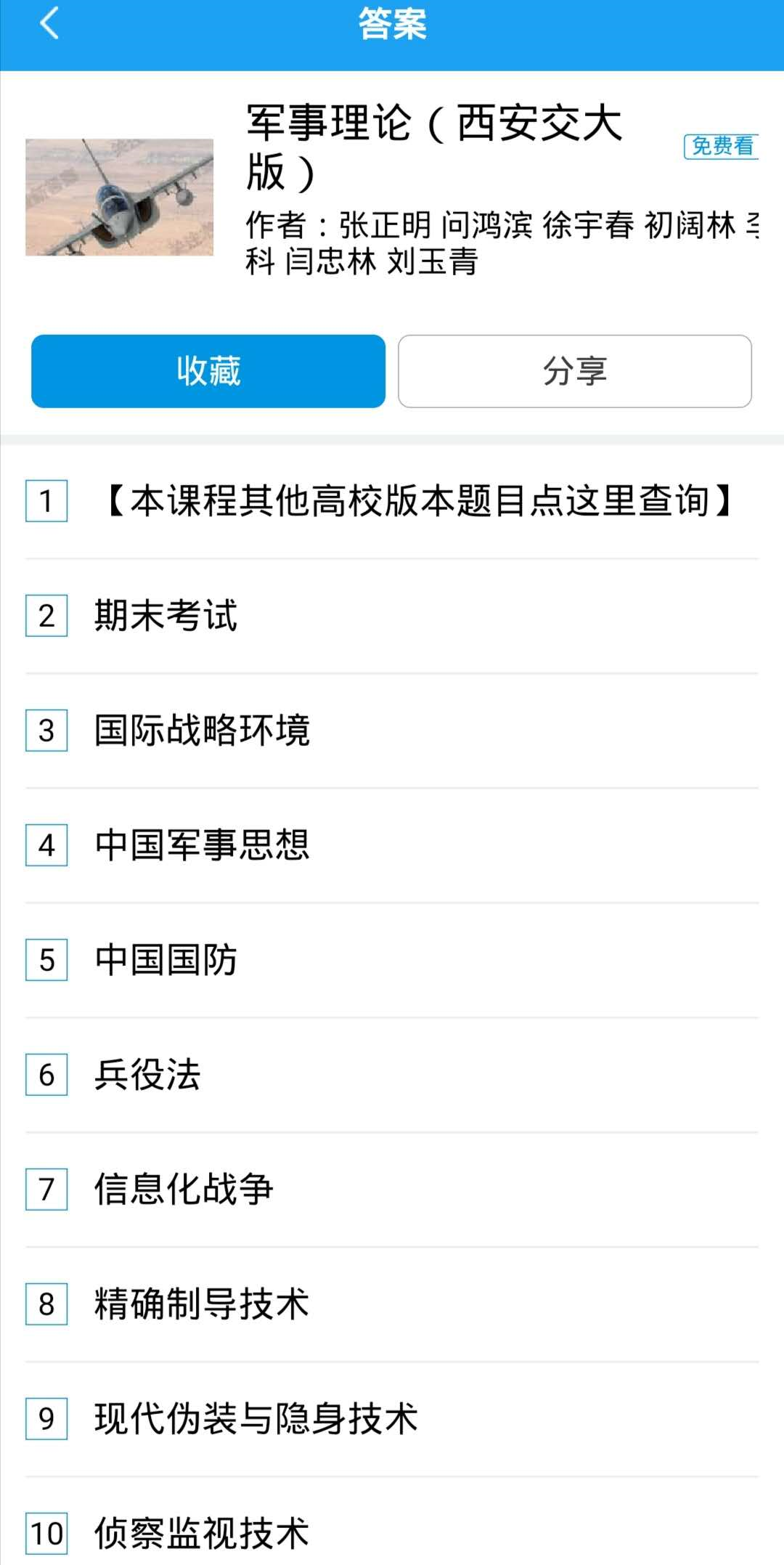
Task: Open row 1 本课程其他高校版本题目点这里查询
Action: pyautogui.click(x=418, y=501)
